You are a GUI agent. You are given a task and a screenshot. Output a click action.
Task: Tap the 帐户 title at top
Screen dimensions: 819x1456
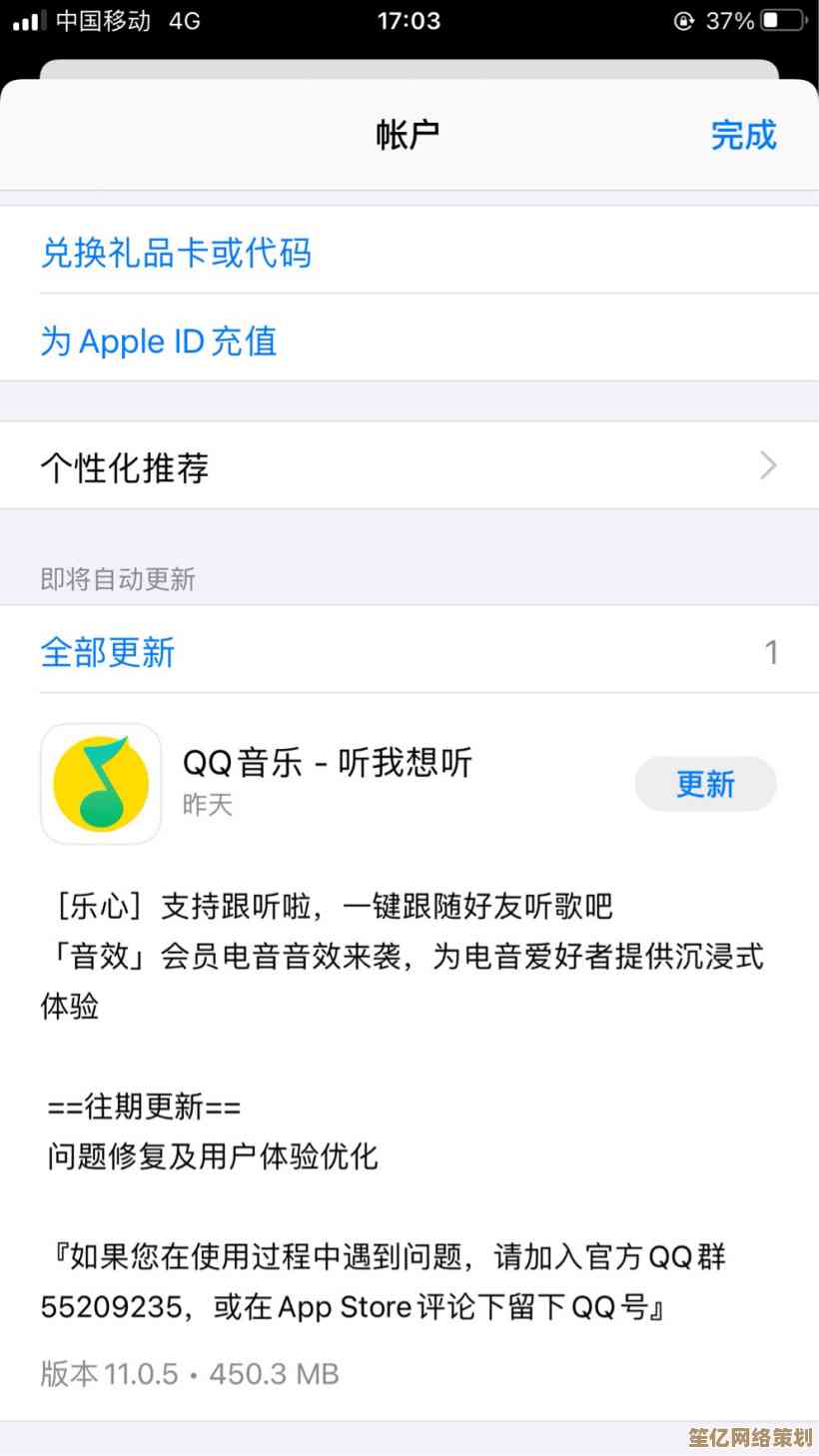click(409, 135)
